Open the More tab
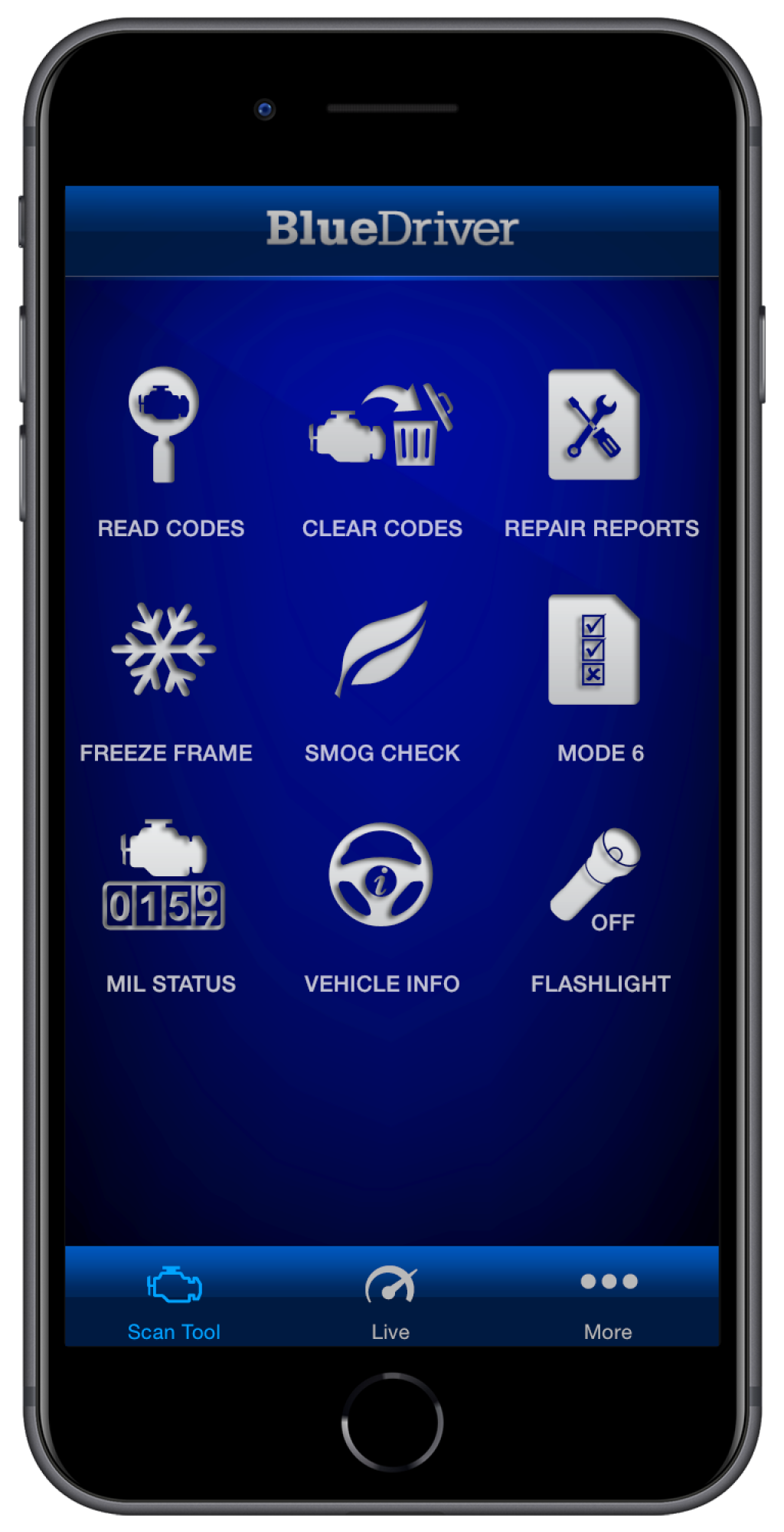The image size is (784, 1532). pos(608,1302)
